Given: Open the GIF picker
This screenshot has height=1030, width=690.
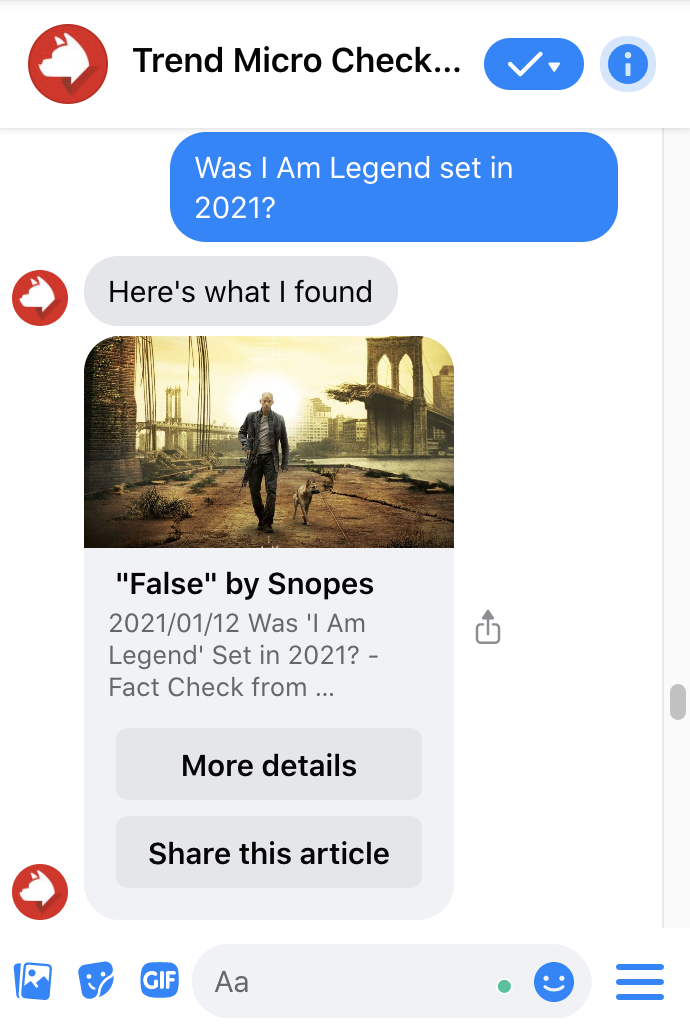Looking at the screenshot, I should [160, 980].
